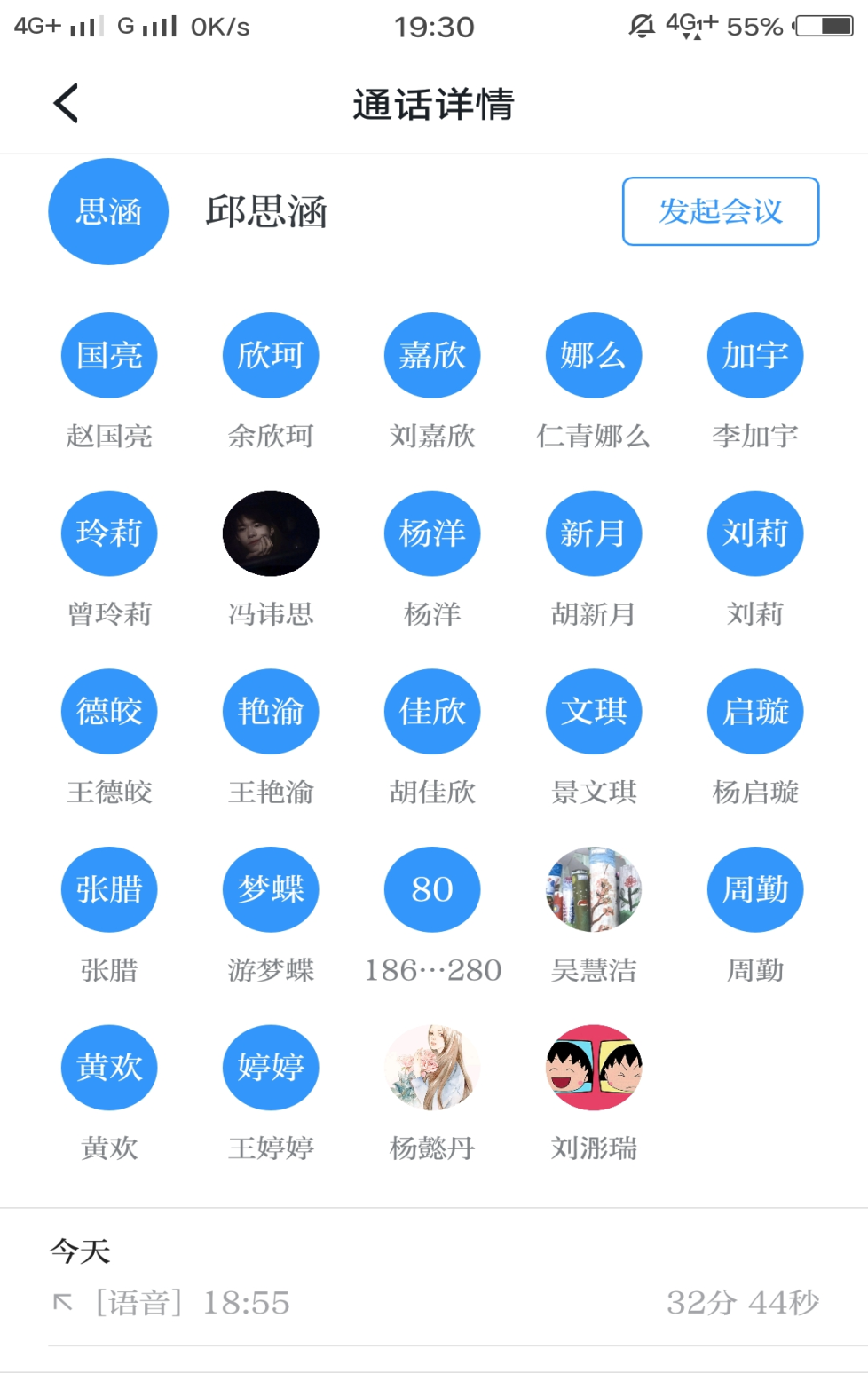Select 景文琪's avatar
The height and width of the screenshot is (1373, 868).
(594, 712)
